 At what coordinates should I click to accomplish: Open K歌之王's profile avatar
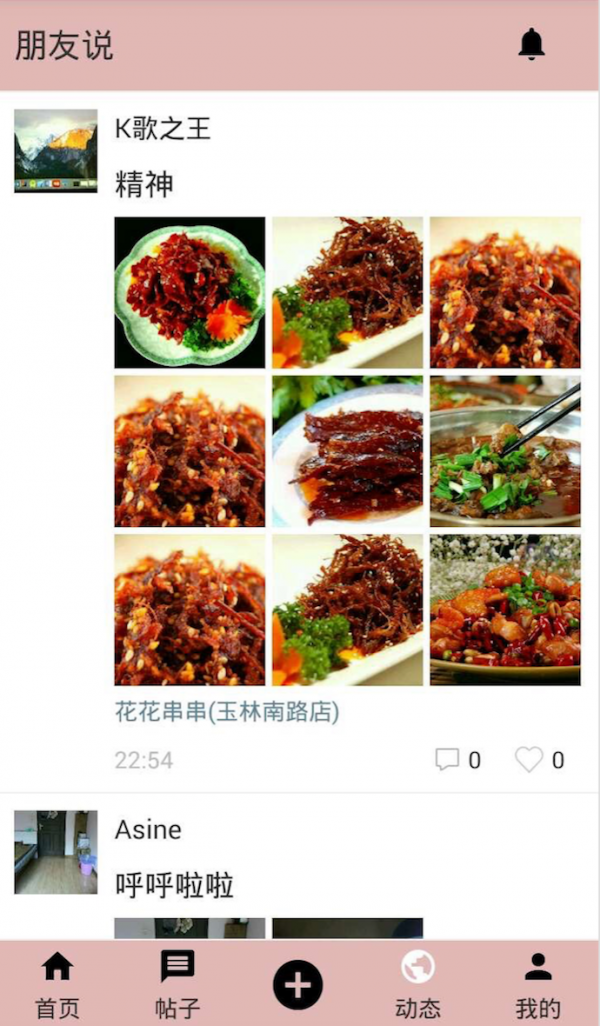tap(56, 151)
